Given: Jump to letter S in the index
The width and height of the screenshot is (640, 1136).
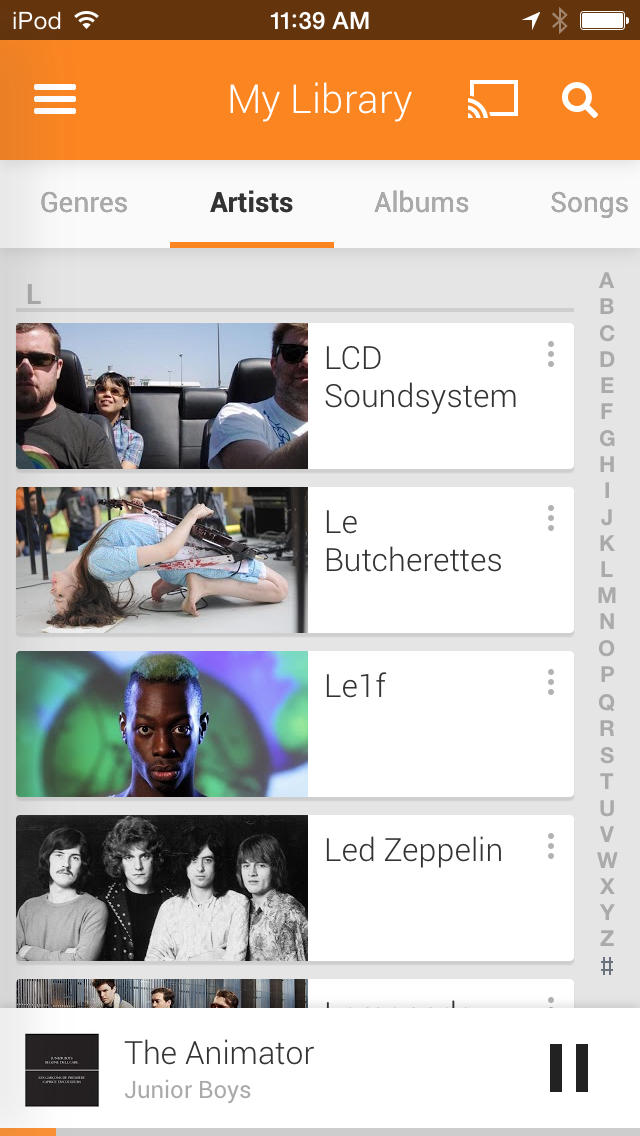Looking at the screenshot, I should coord(606,755).
